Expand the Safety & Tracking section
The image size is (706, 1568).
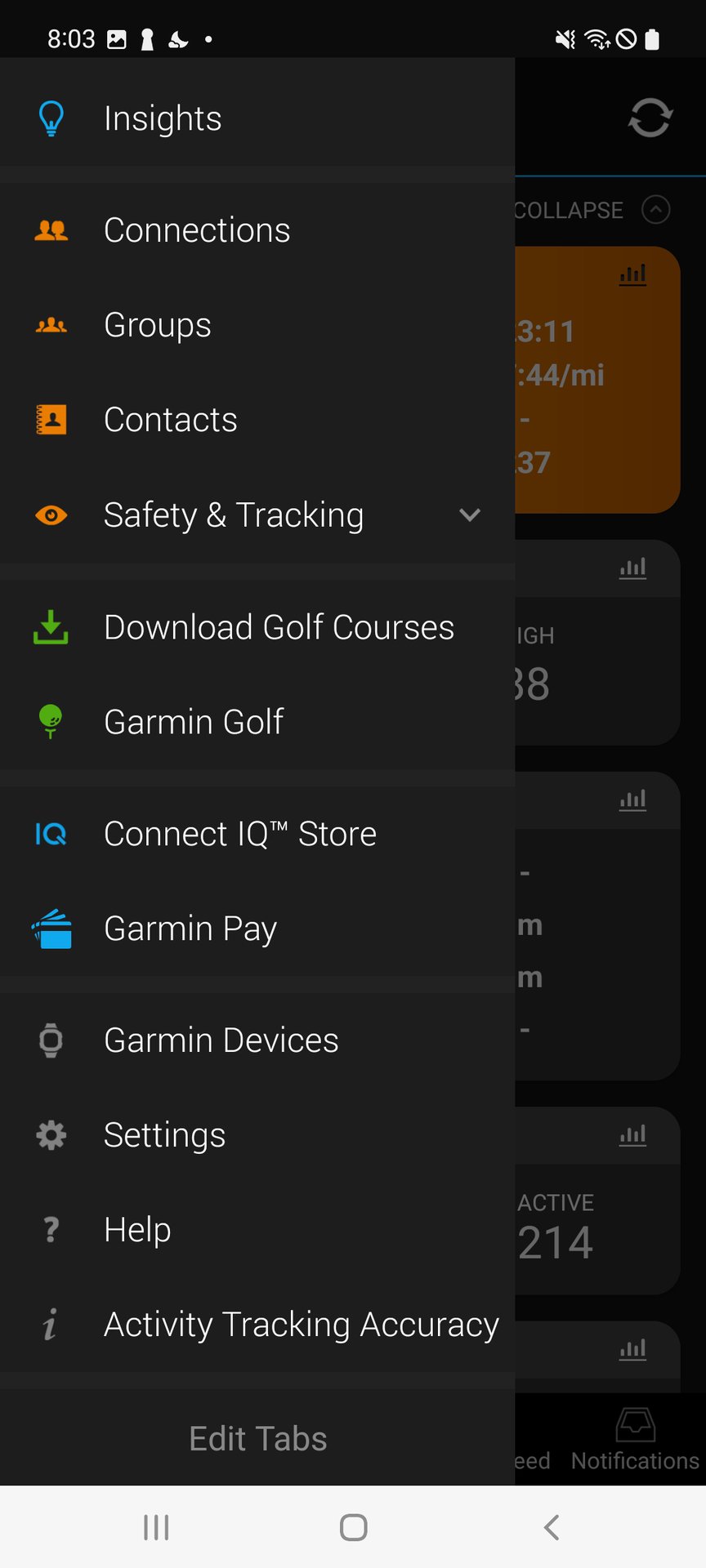pos(469,515)
